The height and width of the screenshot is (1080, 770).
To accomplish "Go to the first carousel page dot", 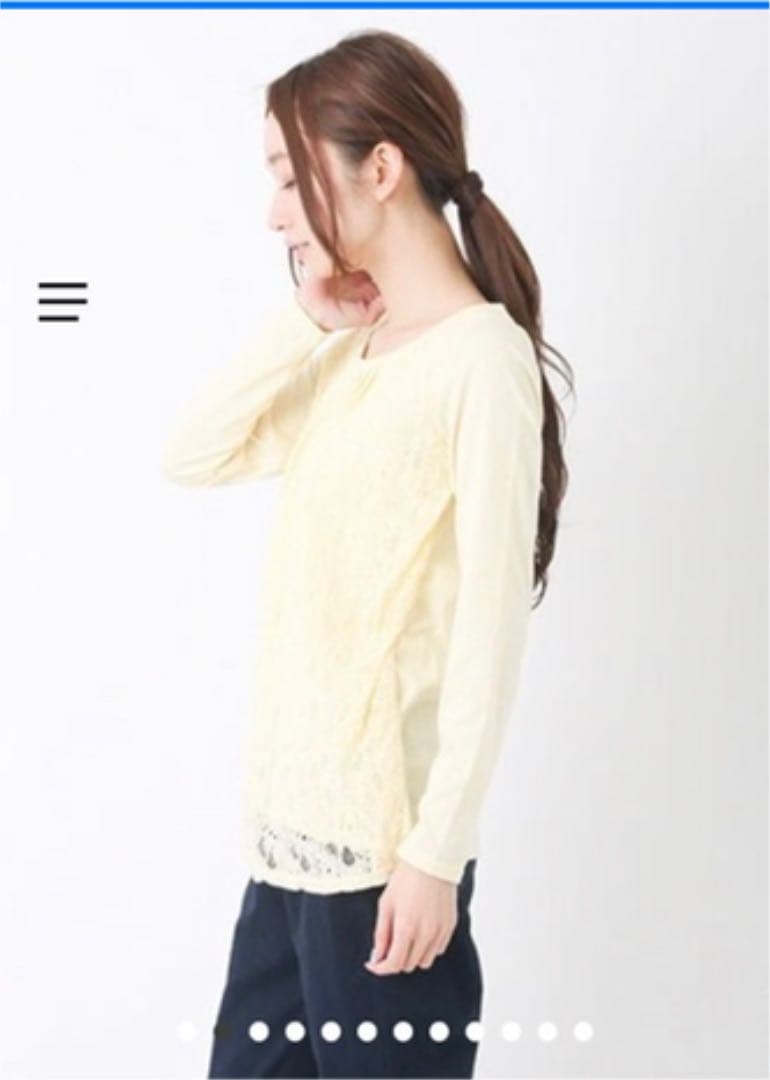I will (x=187, y=1031).
